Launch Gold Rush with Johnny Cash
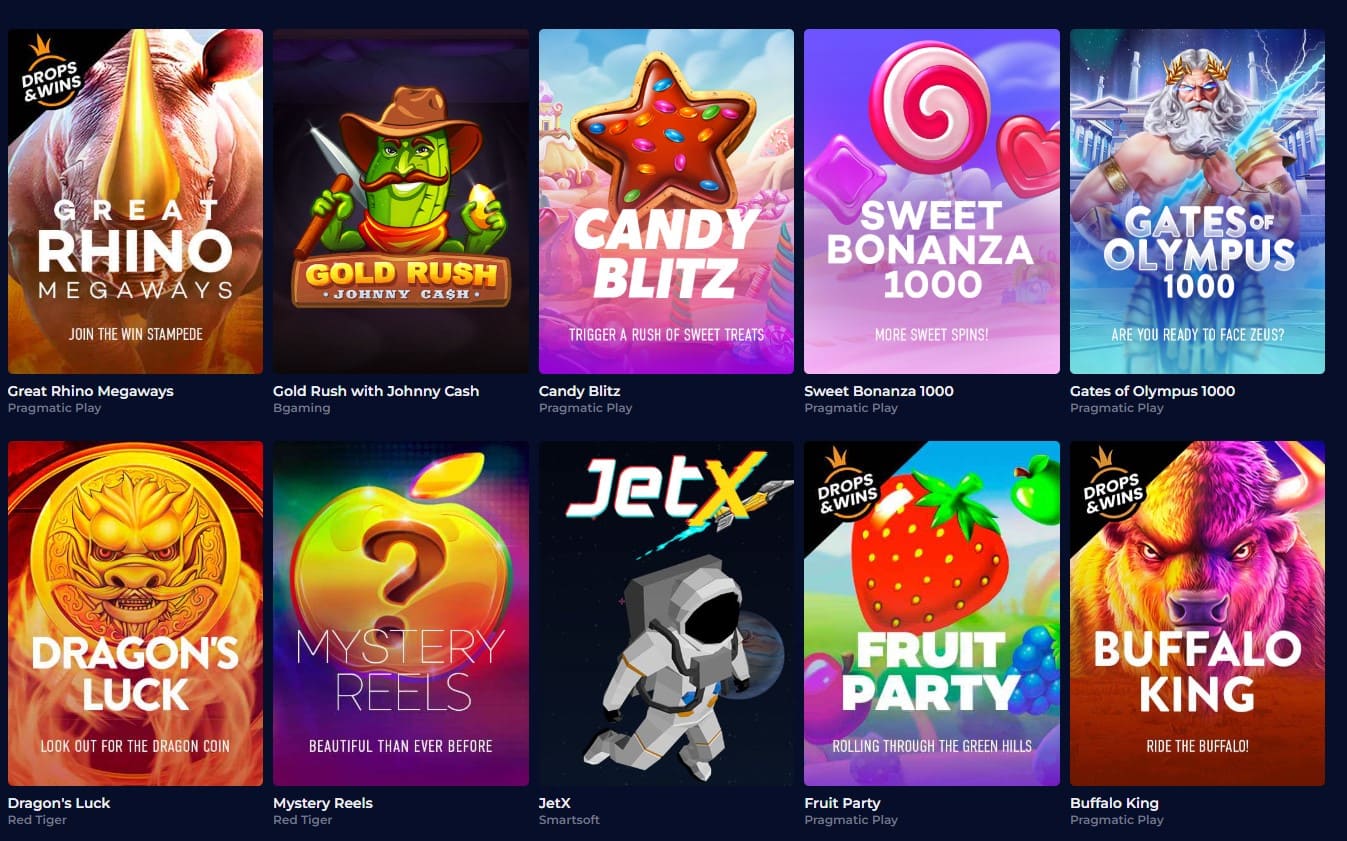This screenshot has height=841, width=1347. [x=400, y=201]
